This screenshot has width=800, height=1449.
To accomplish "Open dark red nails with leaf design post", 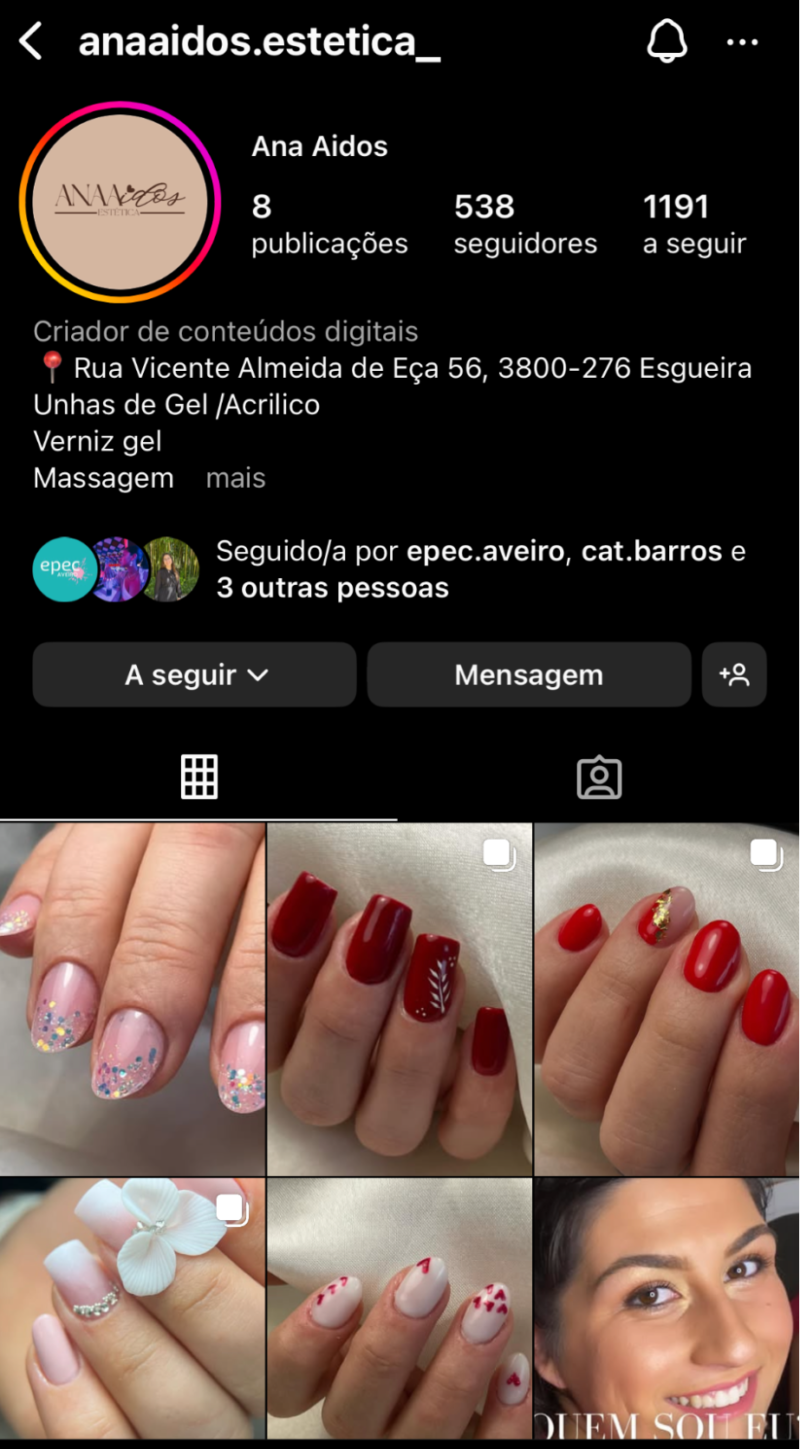I will (399, 998).
